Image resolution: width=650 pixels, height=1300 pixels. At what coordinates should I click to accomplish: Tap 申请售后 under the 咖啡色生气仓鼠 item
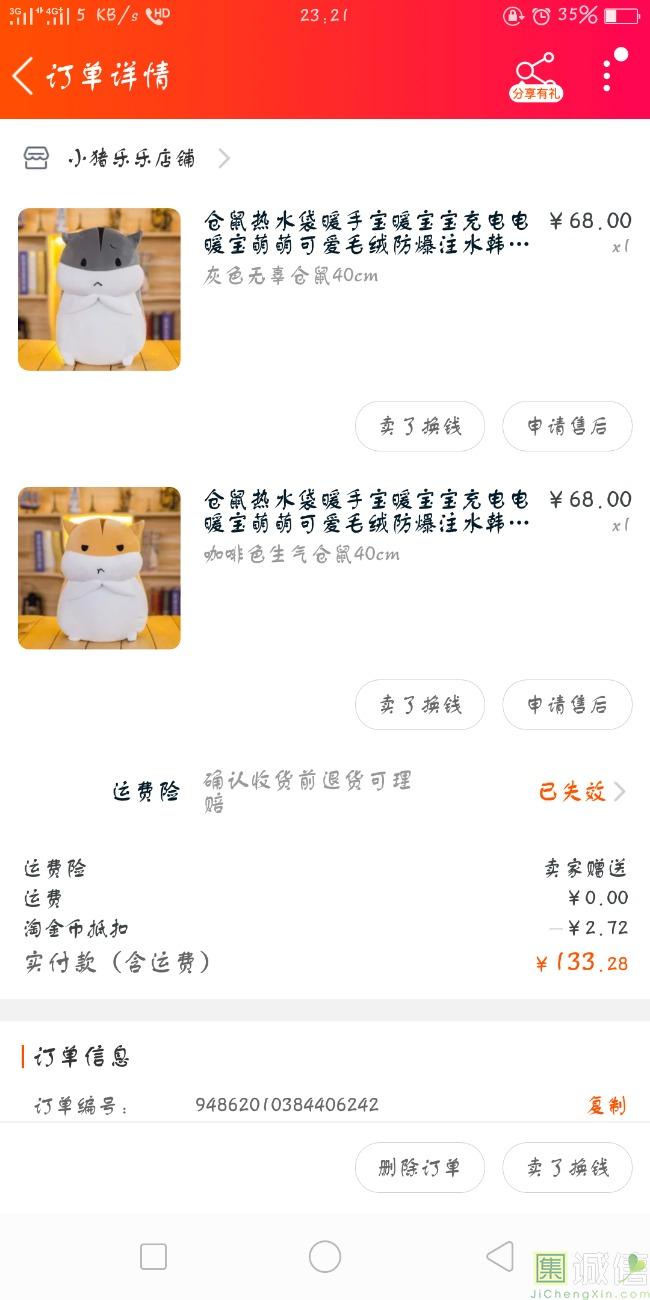[x=567, y=705]
